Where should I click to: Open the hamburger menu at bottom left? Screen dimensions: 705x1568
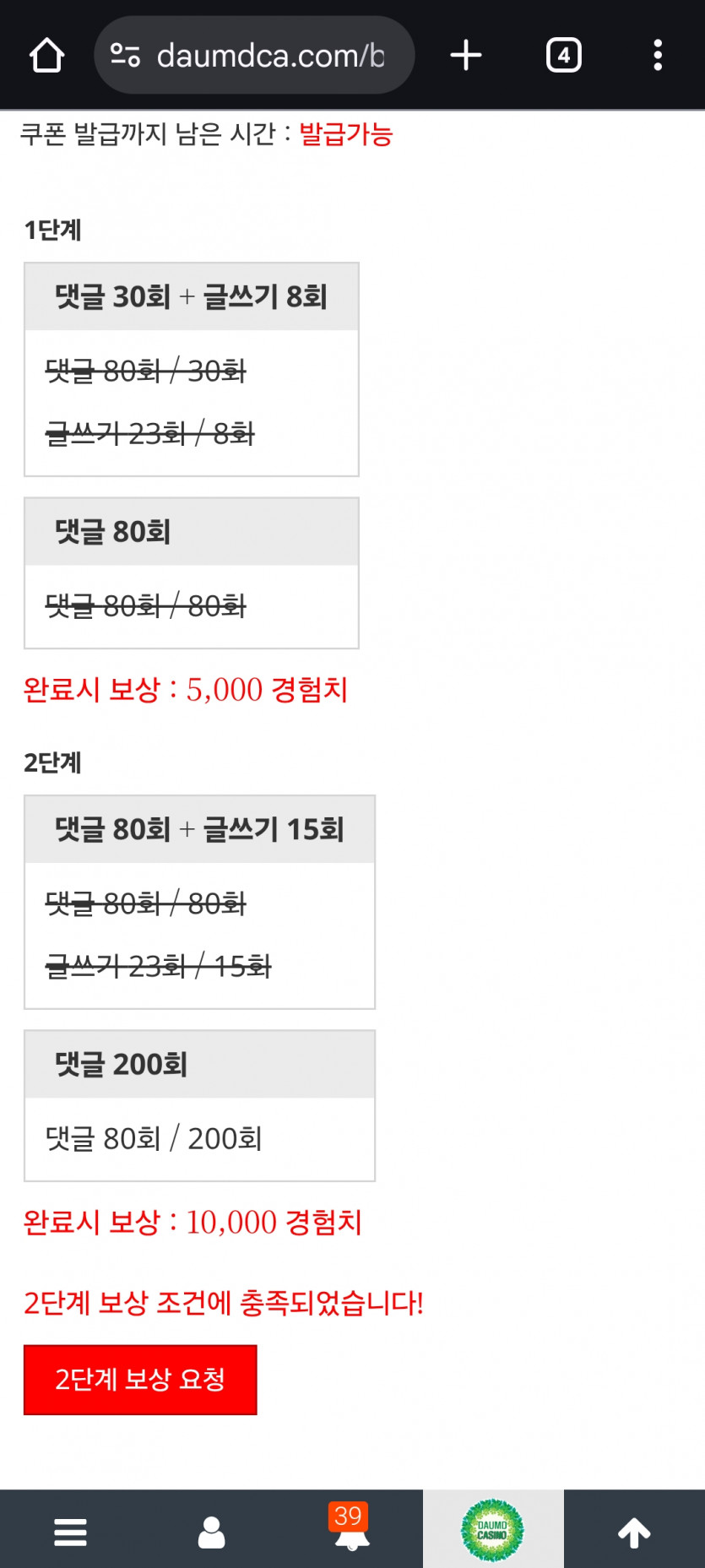pos(70,1530)
